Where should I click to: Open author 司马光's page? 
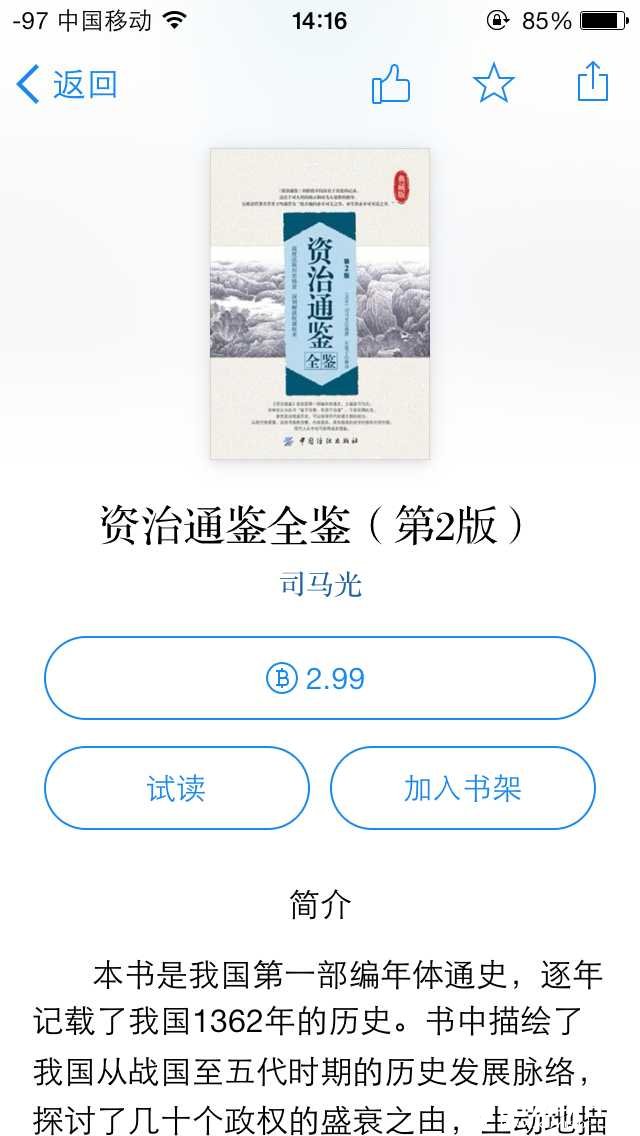(x=320, y=584)
